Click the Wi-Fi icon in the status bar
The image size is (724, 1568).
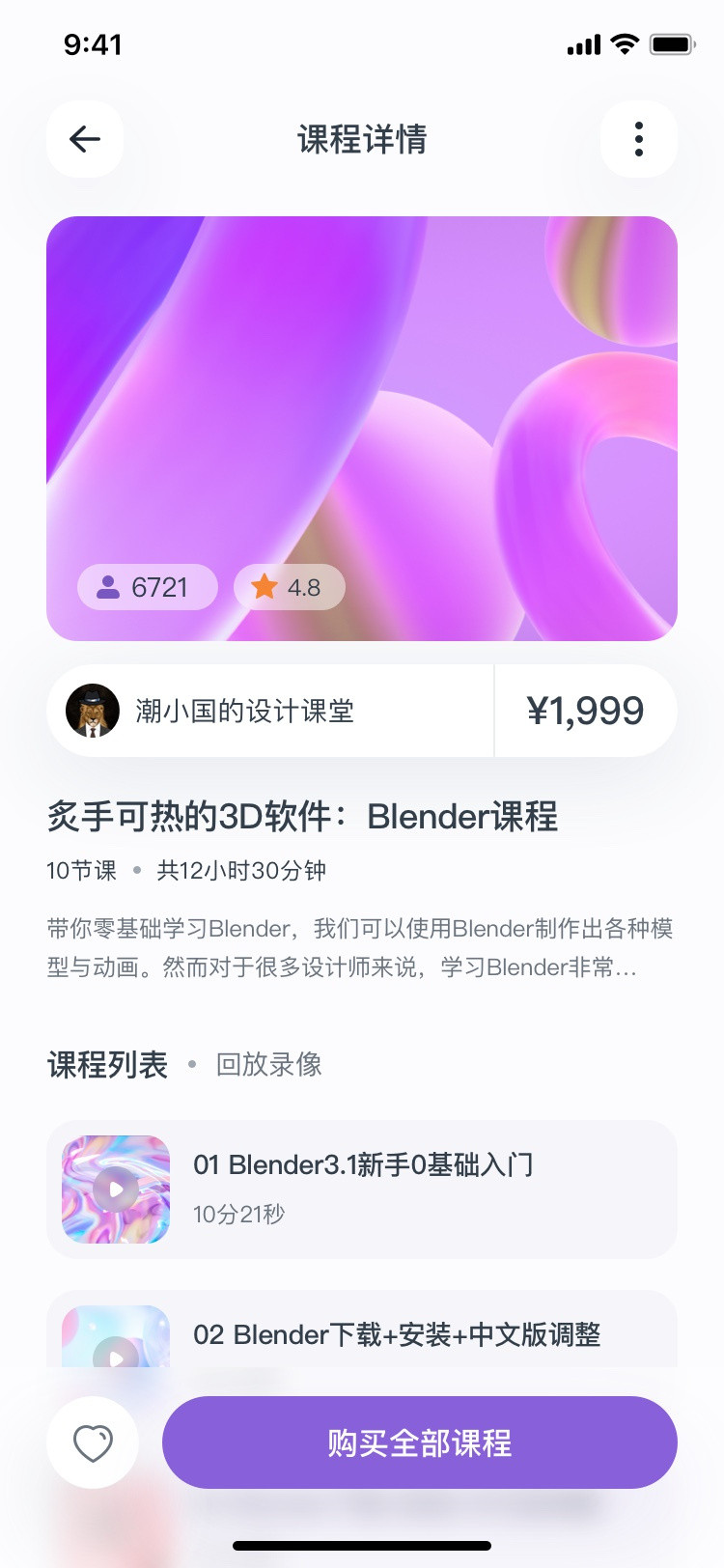click(x=624, y=42)
